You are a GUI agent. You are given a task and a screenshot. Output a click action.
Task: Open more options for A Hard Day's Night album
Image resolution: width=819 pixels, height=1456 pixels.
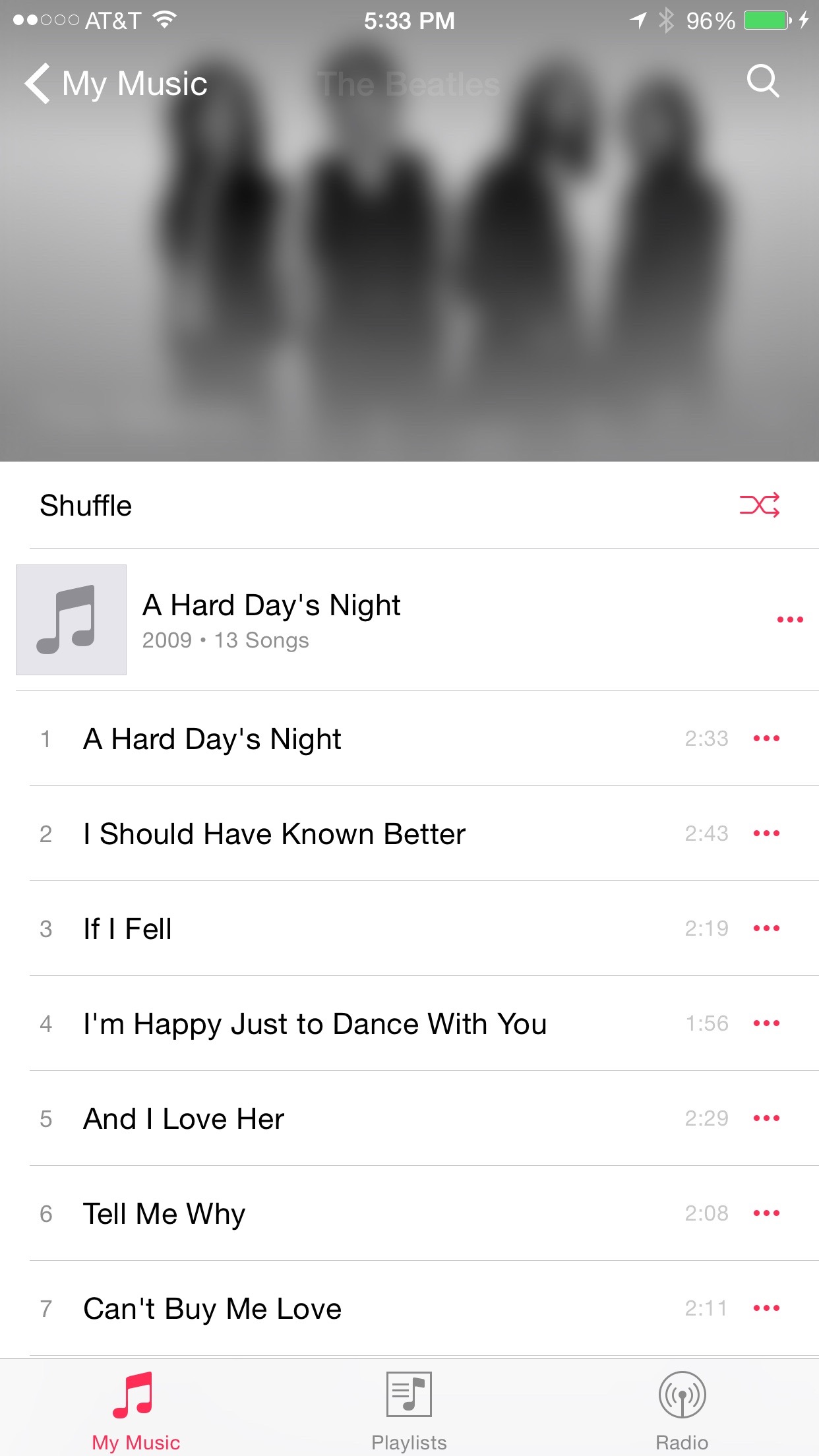790,619
